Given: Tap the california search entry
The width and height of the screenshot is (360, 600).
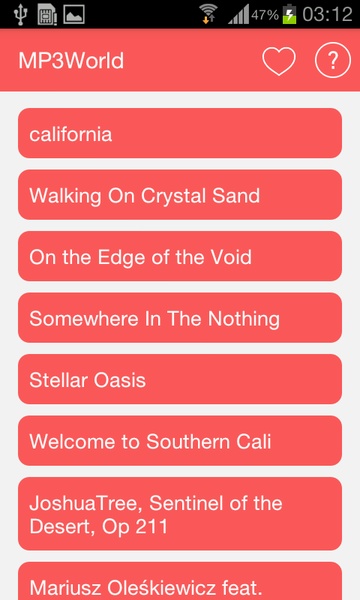Looking at the screenshot, I should (180, 133).
